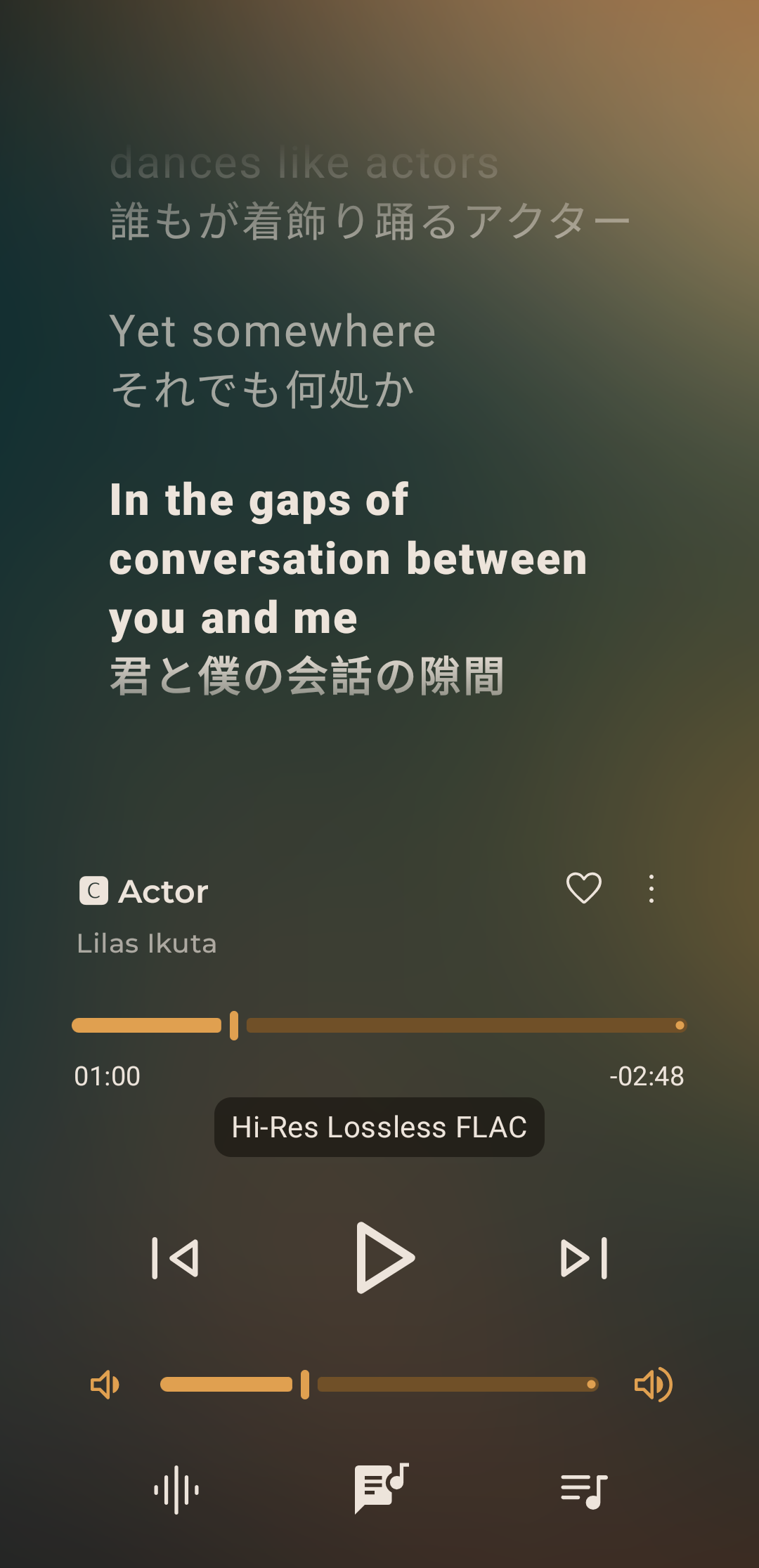Image resolution: width=759 pixels, height=1568 pixels.
Task: Seek to a point on the playback progress bar
Action: pyautogui.click(x=379, y=1026)
